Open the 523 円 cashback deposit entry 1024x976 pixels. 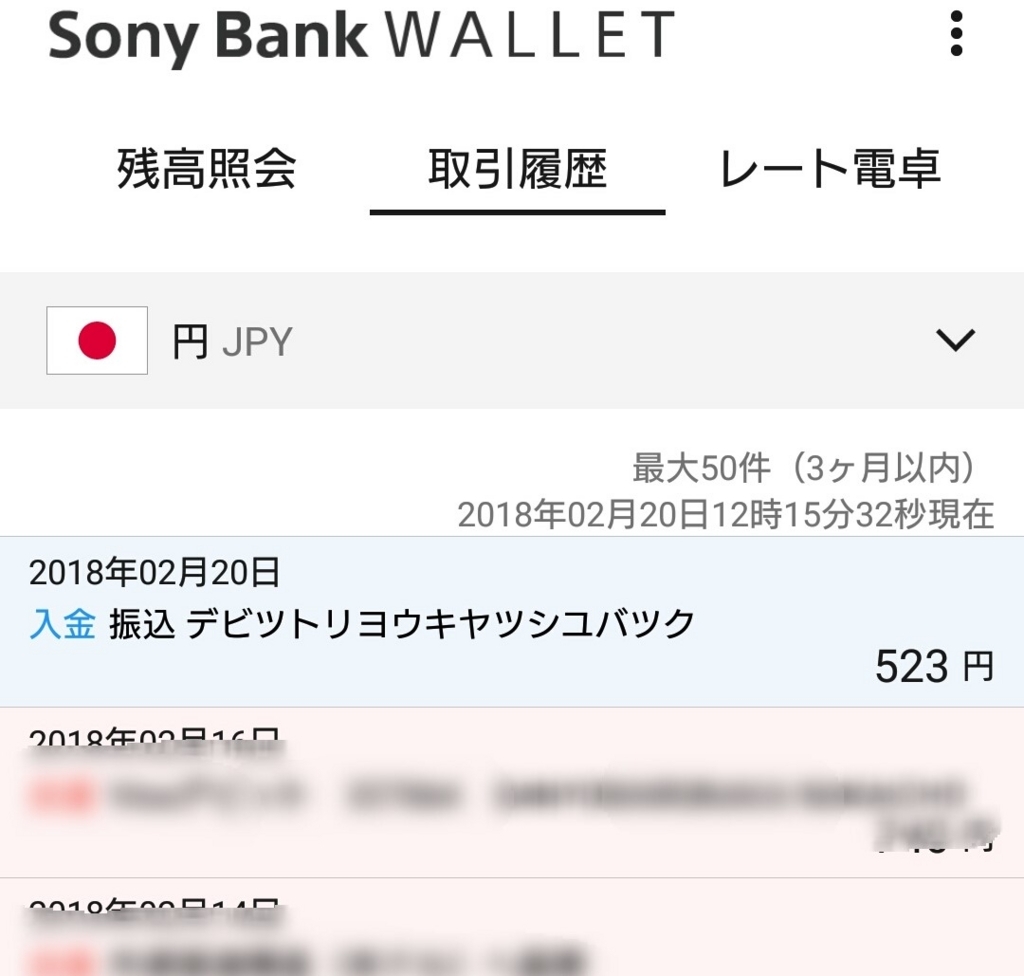point(512,622)
